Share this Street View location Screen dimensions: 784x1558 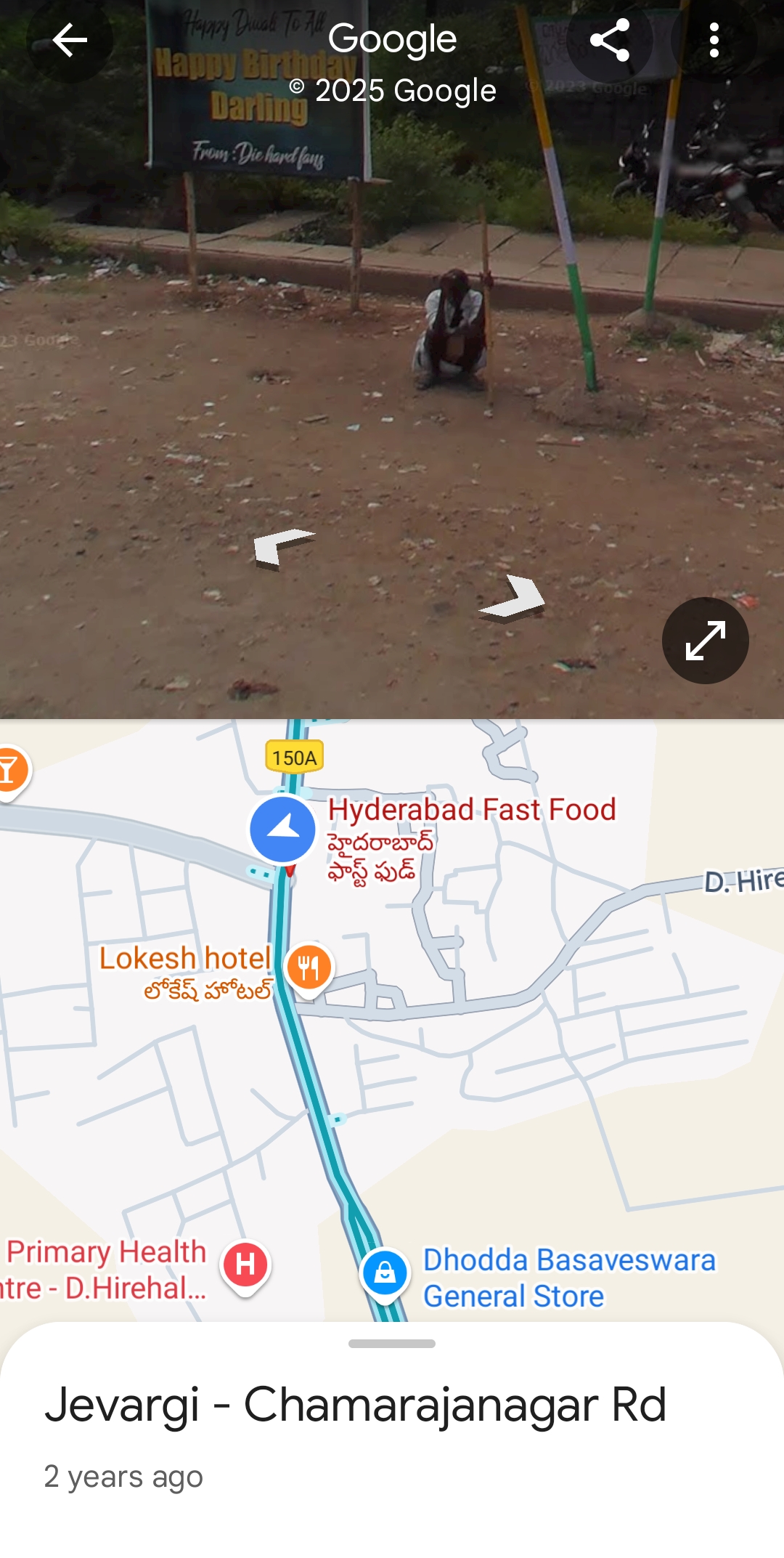click(610, 40)
